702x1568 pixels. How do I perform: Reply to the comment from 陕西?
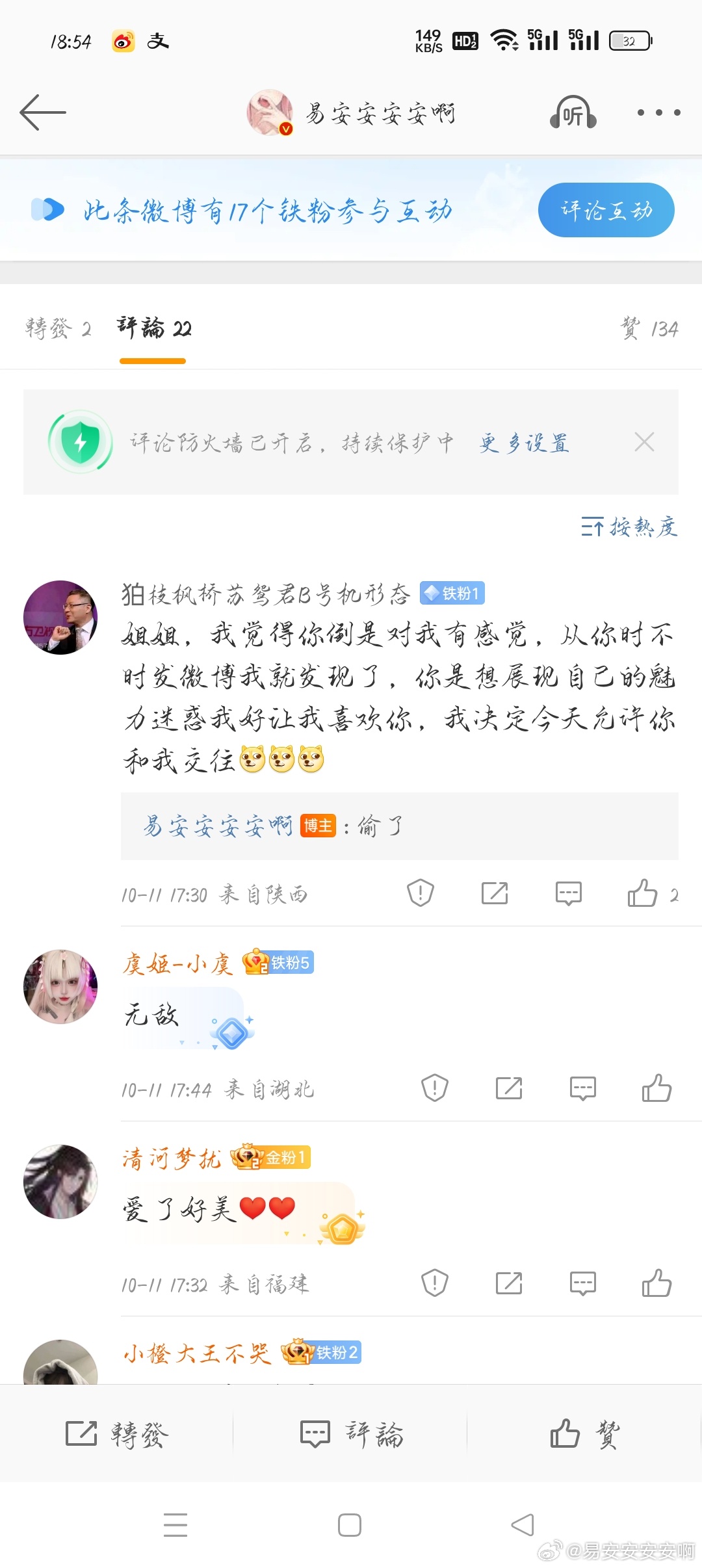568,893
